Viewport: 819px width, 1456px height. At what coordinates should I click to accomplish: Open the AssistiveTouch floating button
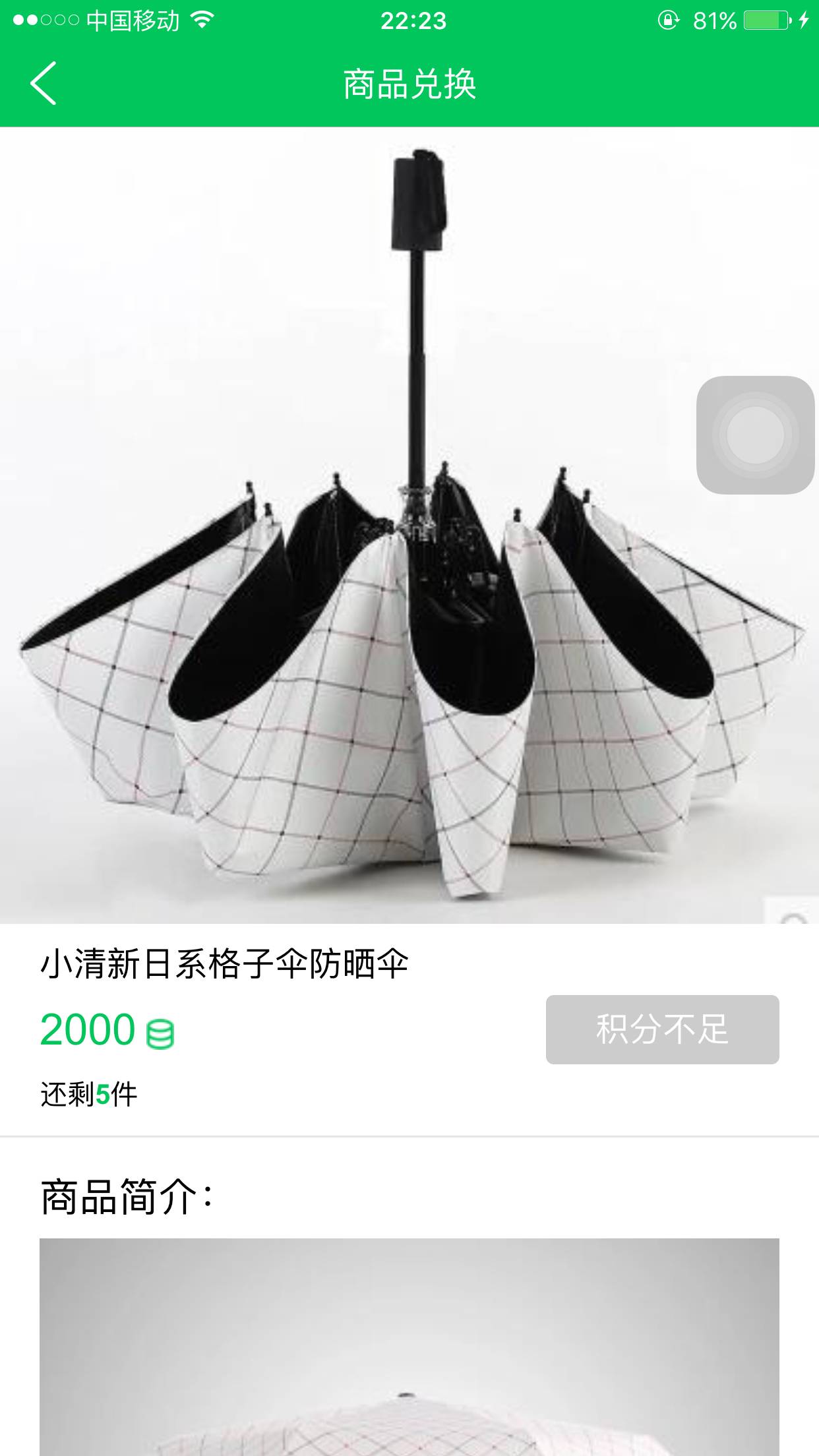pos(755,435)
